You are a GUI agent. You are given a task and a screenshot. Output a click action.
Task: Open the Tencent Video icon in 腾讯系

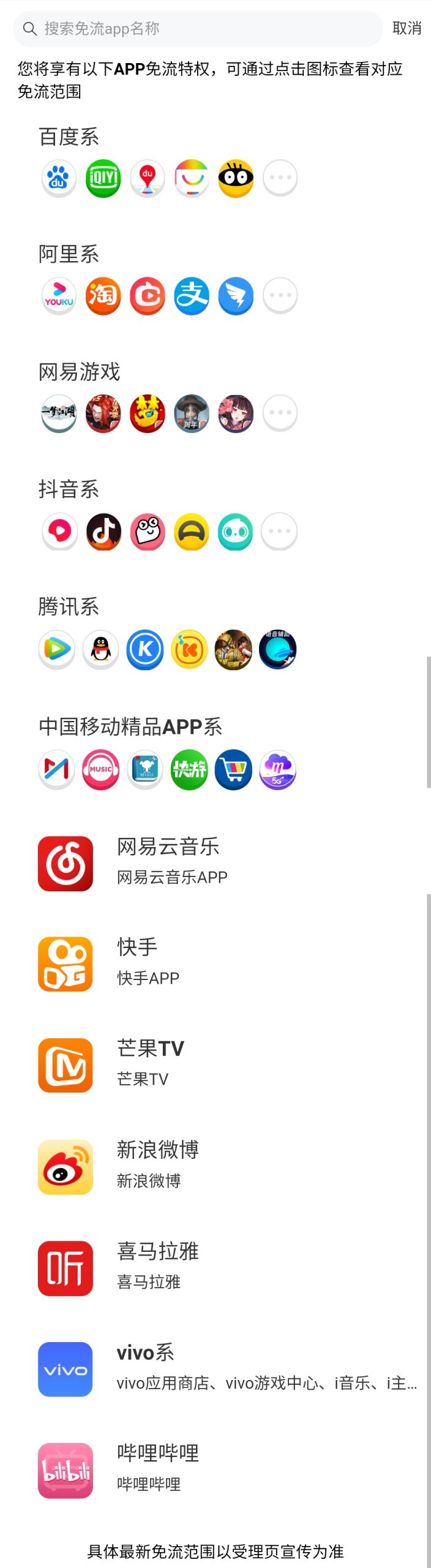57,649
